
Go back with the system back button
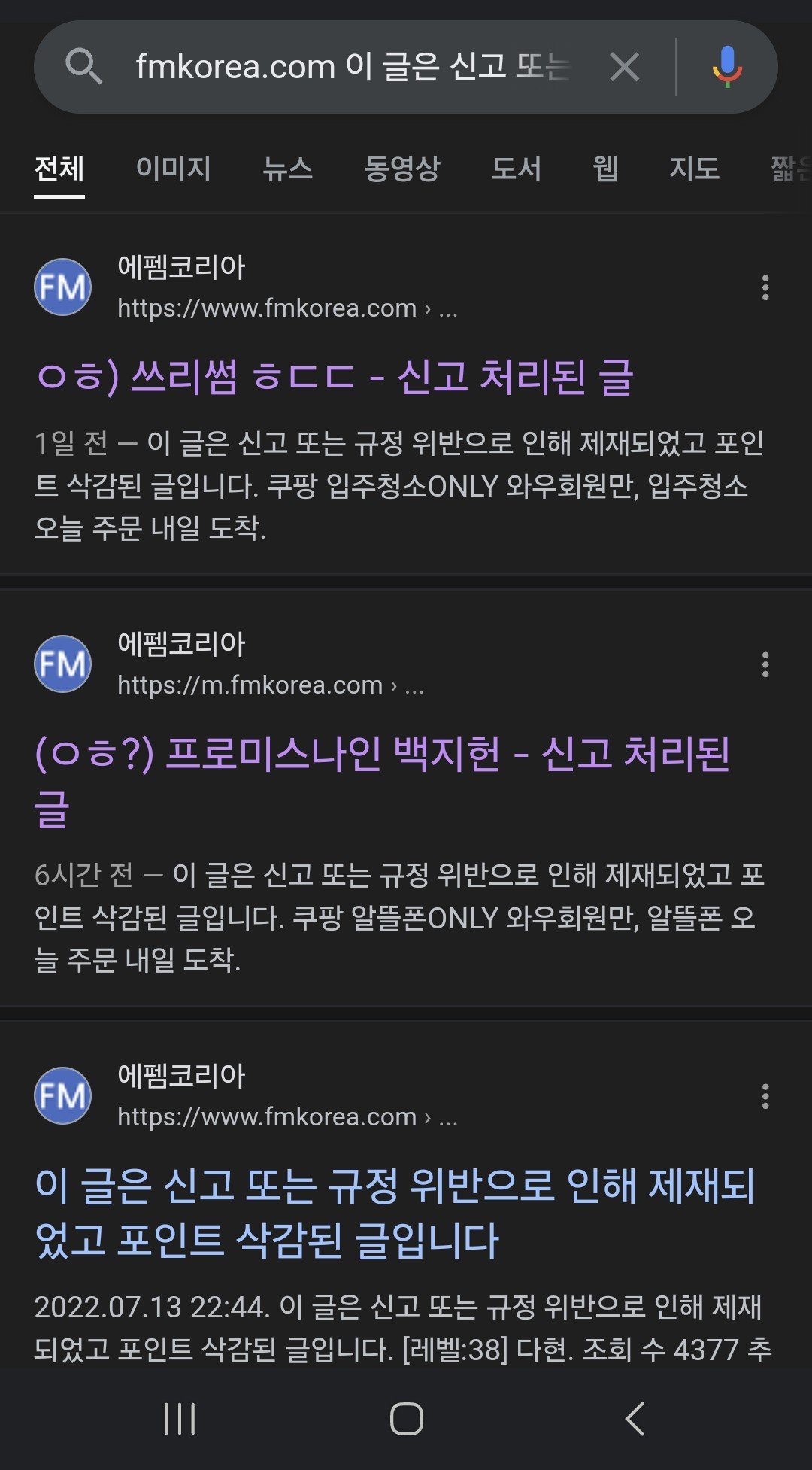point(635,1419)
